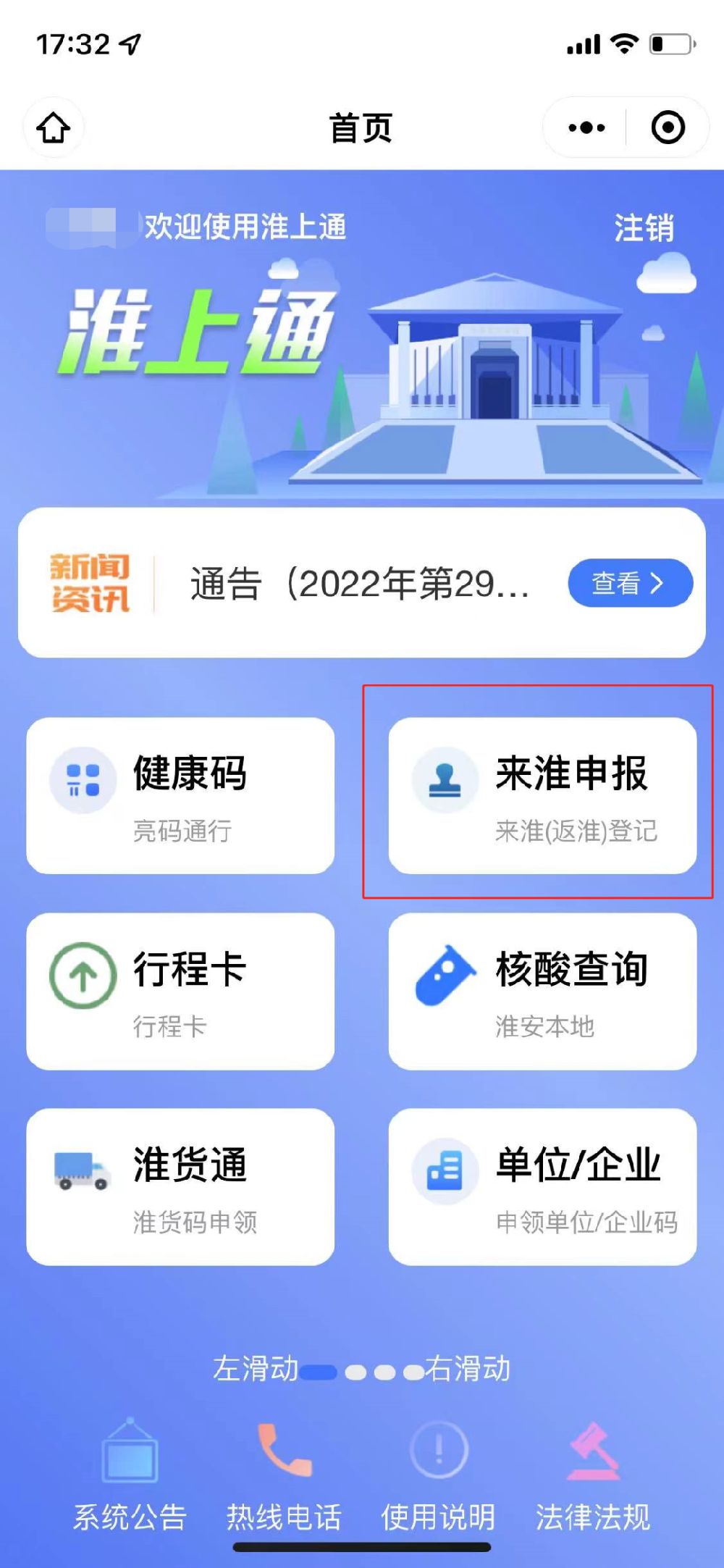The height and width of the screenshot is (1568, 724).
Task: View the news notice via 查看
Action: coord(630,583)
